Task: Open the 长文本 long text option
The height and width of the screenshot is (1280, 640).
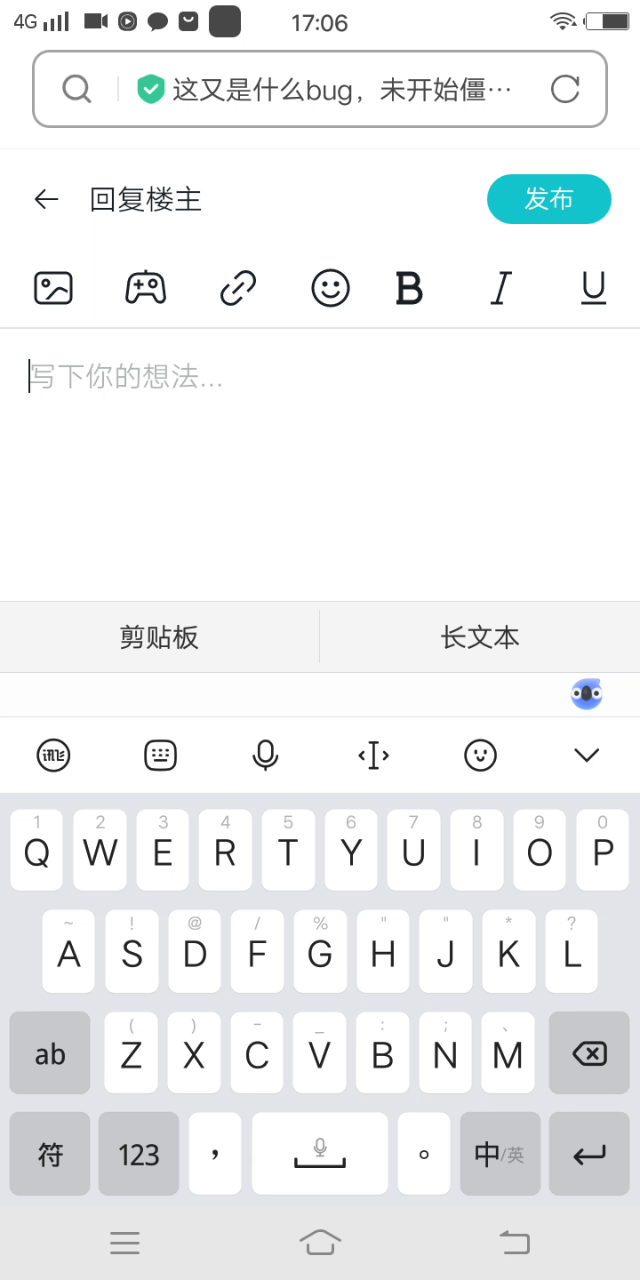Action: click(x=480, y=637)
